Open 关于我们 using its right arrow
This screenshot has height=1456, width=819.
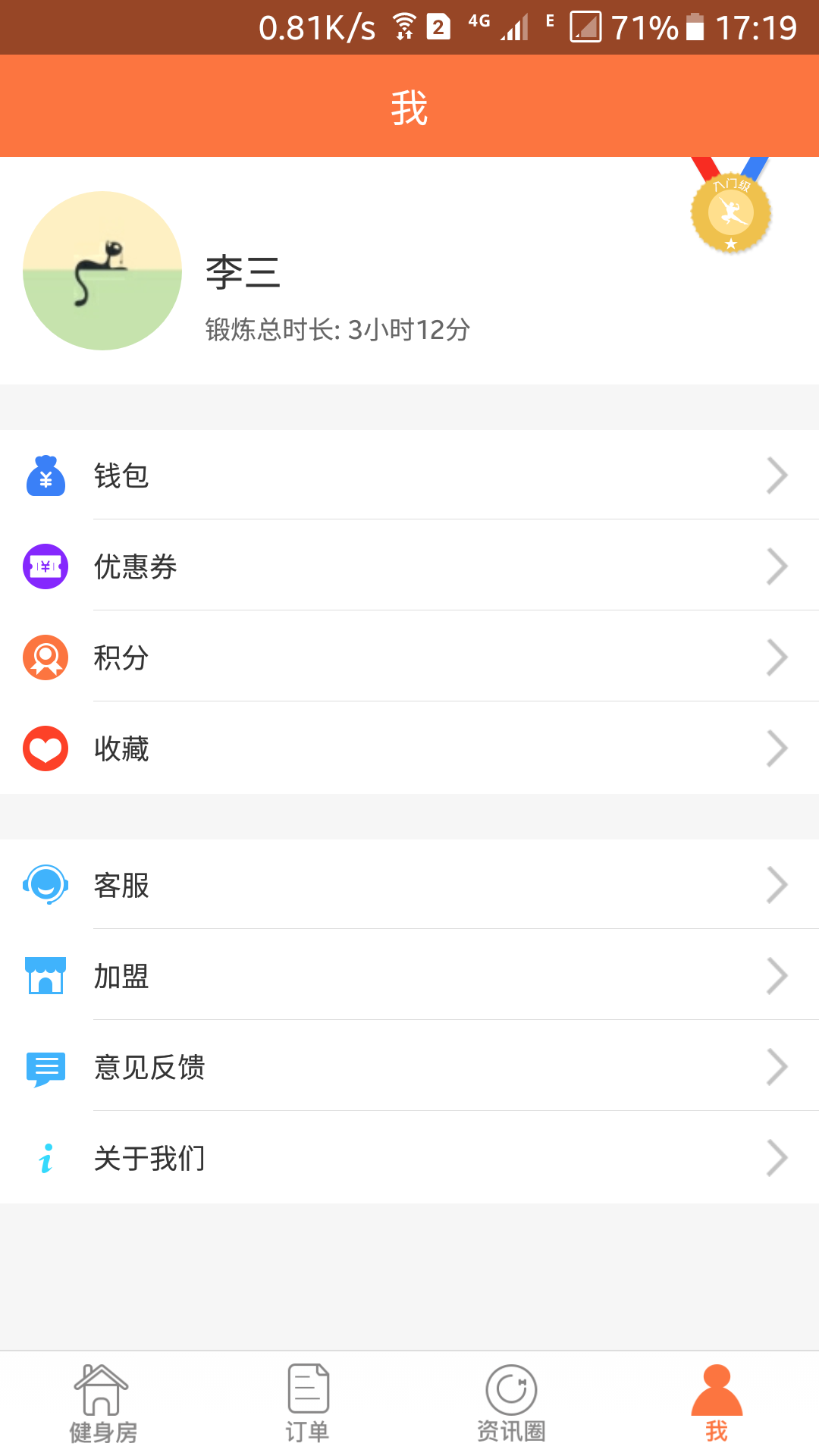(x=778, y=1158)
